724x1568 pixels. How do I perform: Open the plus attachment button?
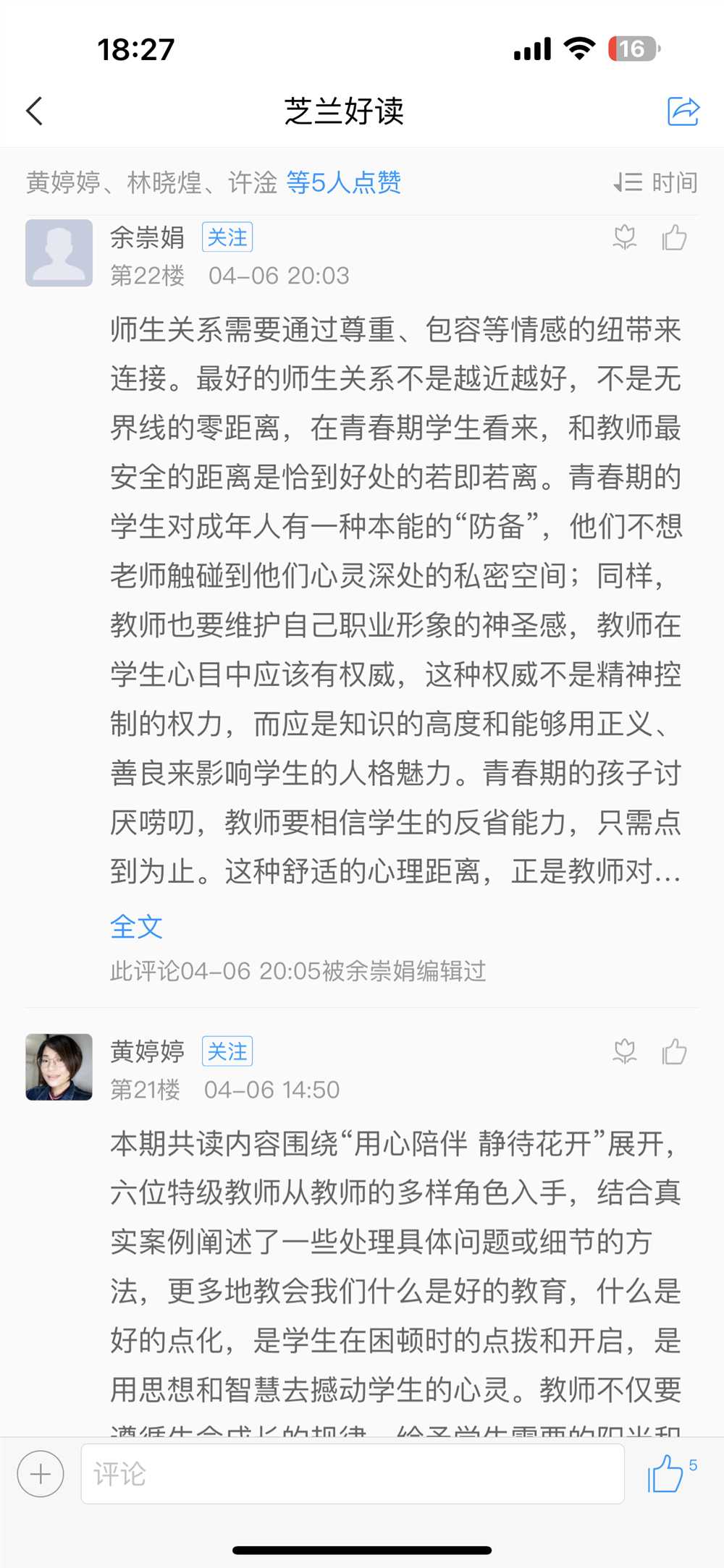(x=41, y=1474)
